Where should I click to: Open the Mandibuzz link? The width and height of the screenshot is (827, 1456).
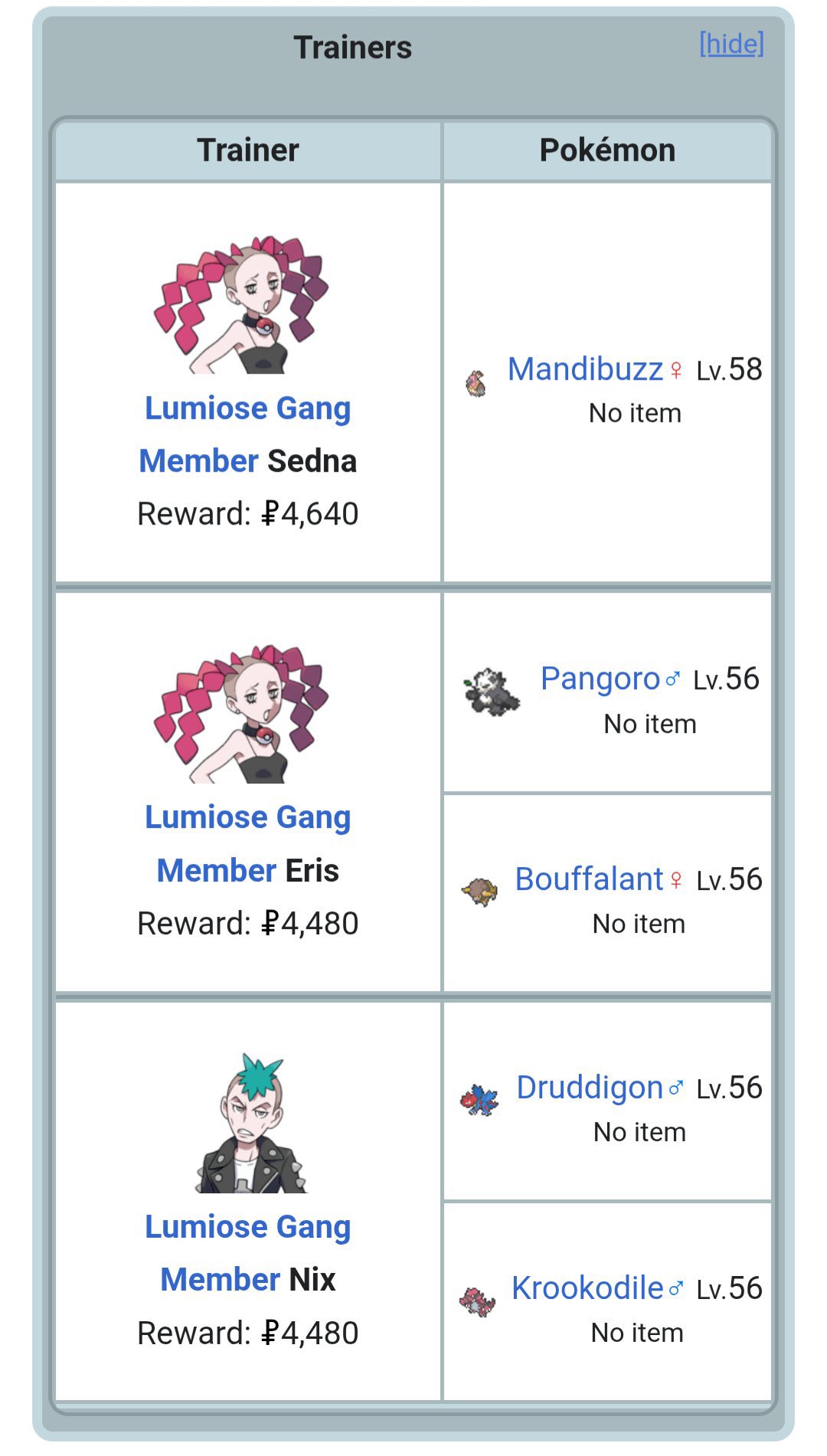585,370
